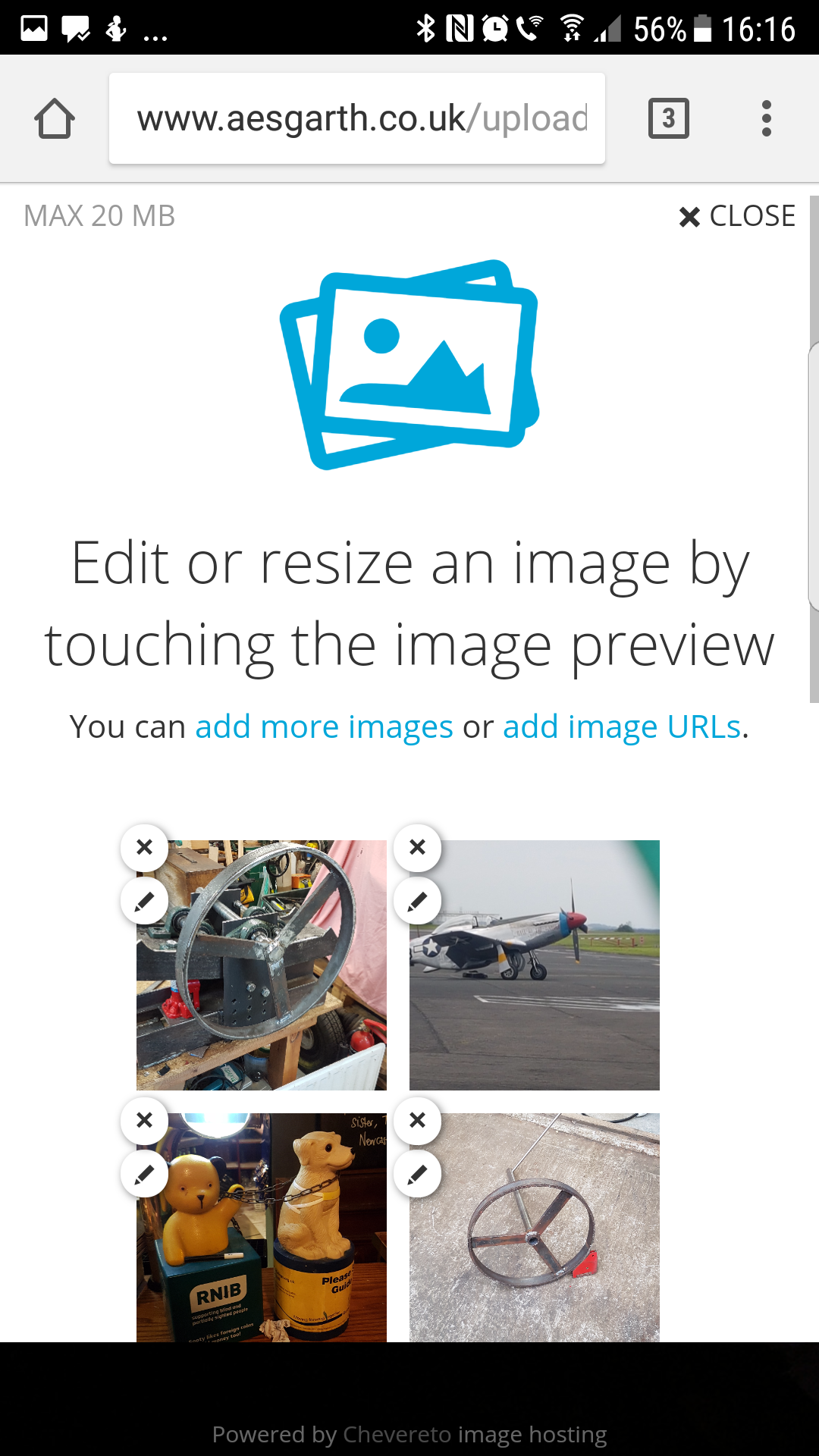Open the browser overflow menu

[x=766, y=119]
